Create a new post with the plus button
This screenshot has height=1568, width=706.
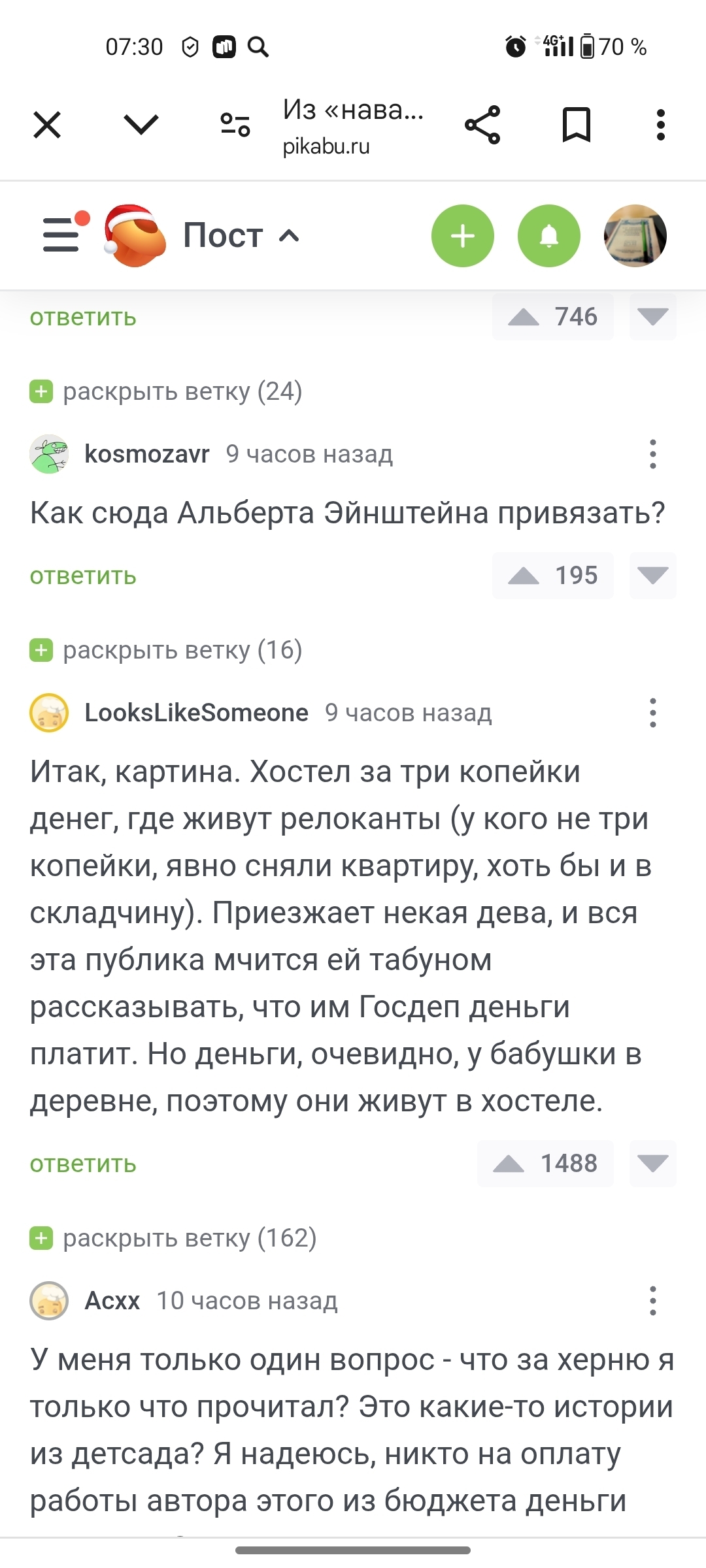463,236
